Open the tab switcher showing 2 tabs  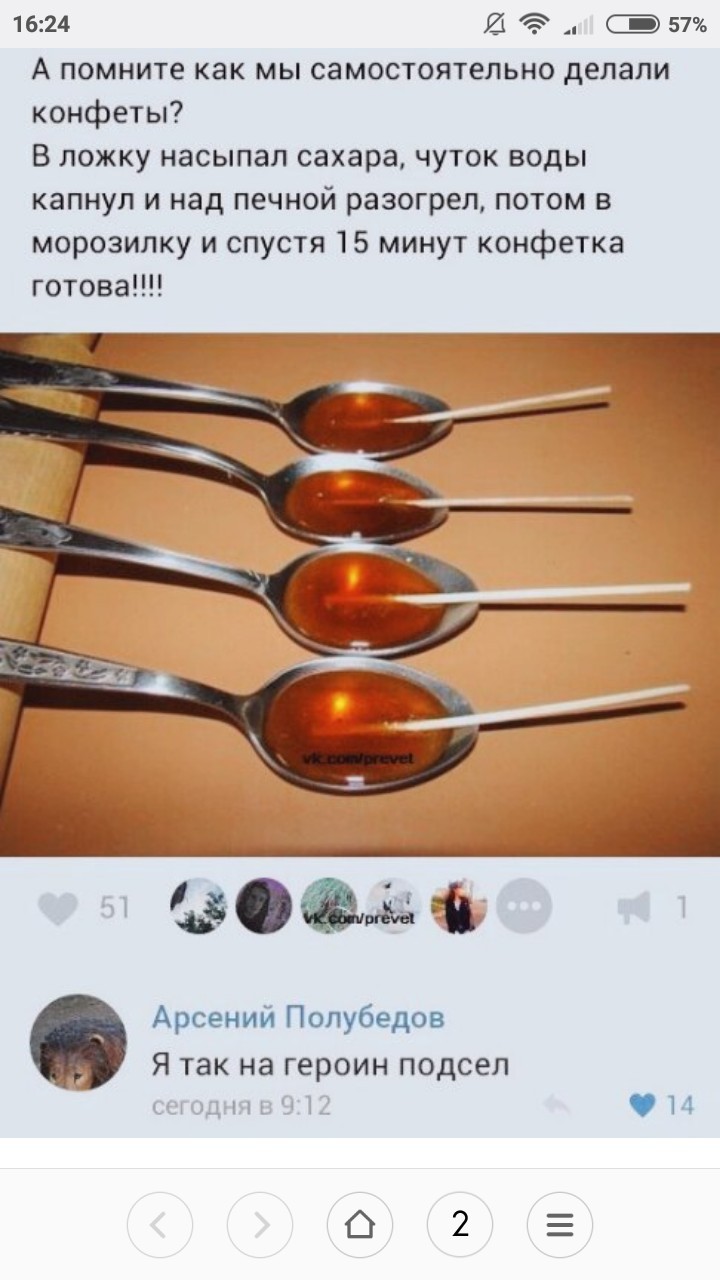[x=460, y=1224]
